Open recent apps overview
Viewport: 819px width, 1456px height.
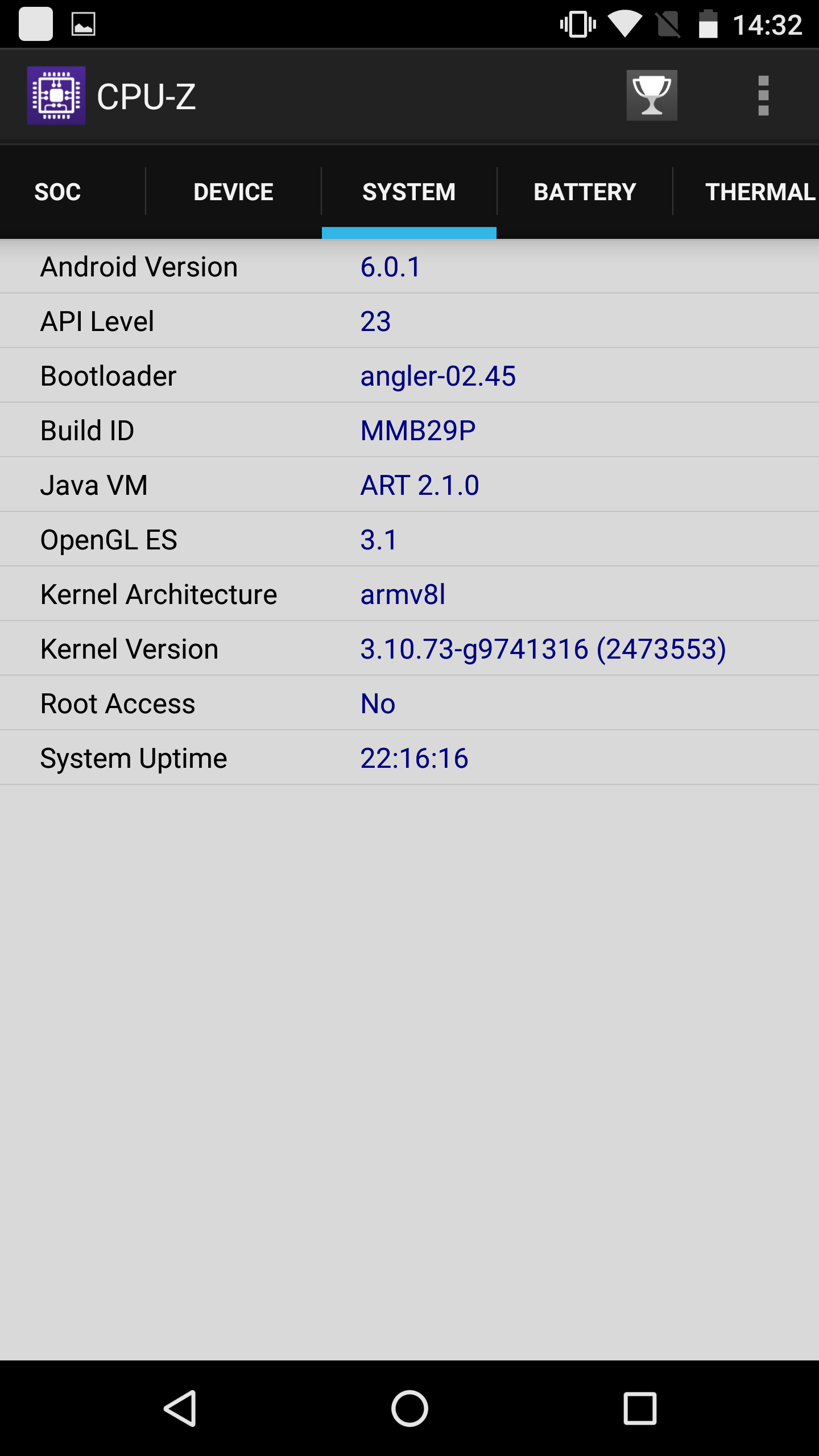[x=640, y=1408]
